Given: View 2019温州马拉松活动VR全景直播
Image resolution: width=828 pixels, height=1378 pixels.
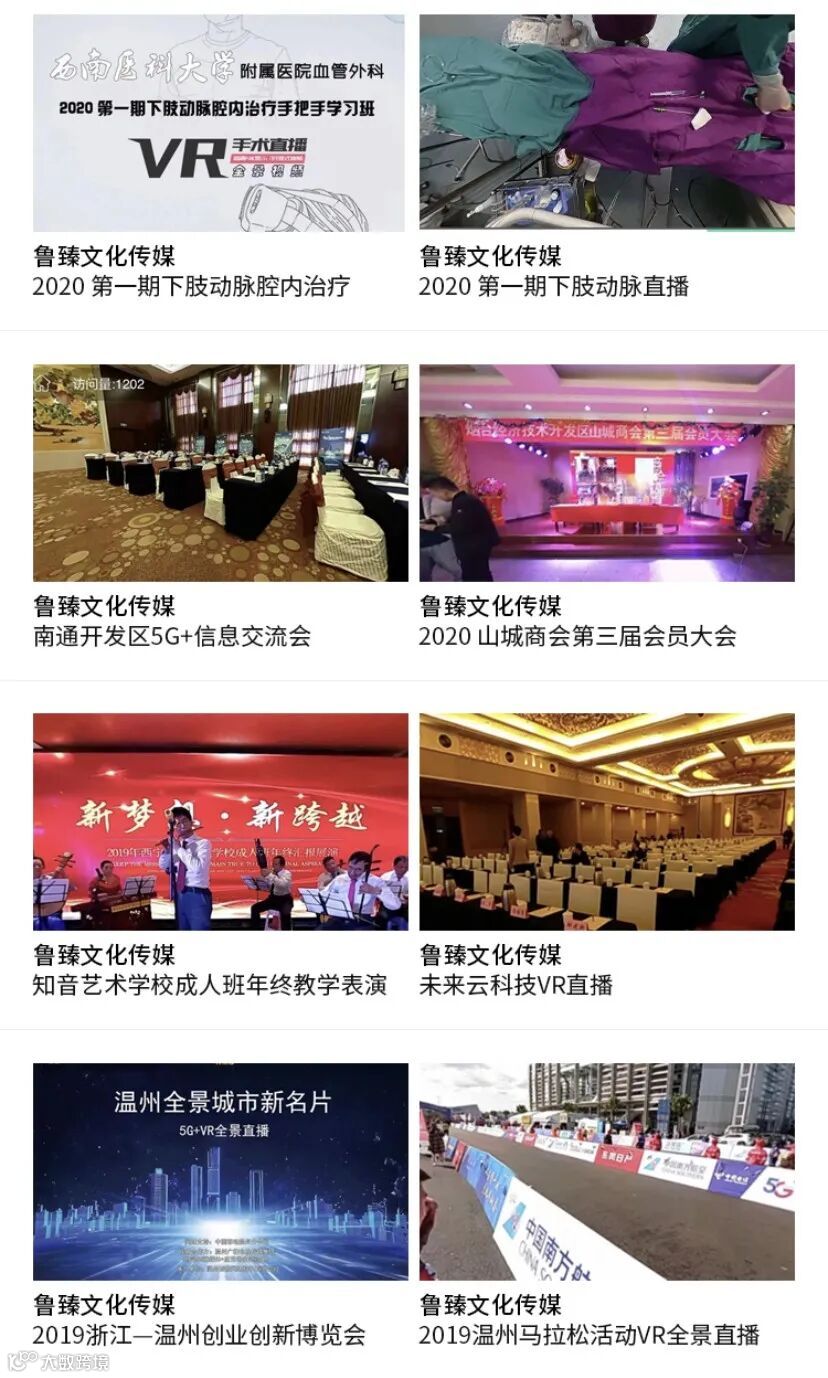Looking at the screenshot, I should 606,1171.
